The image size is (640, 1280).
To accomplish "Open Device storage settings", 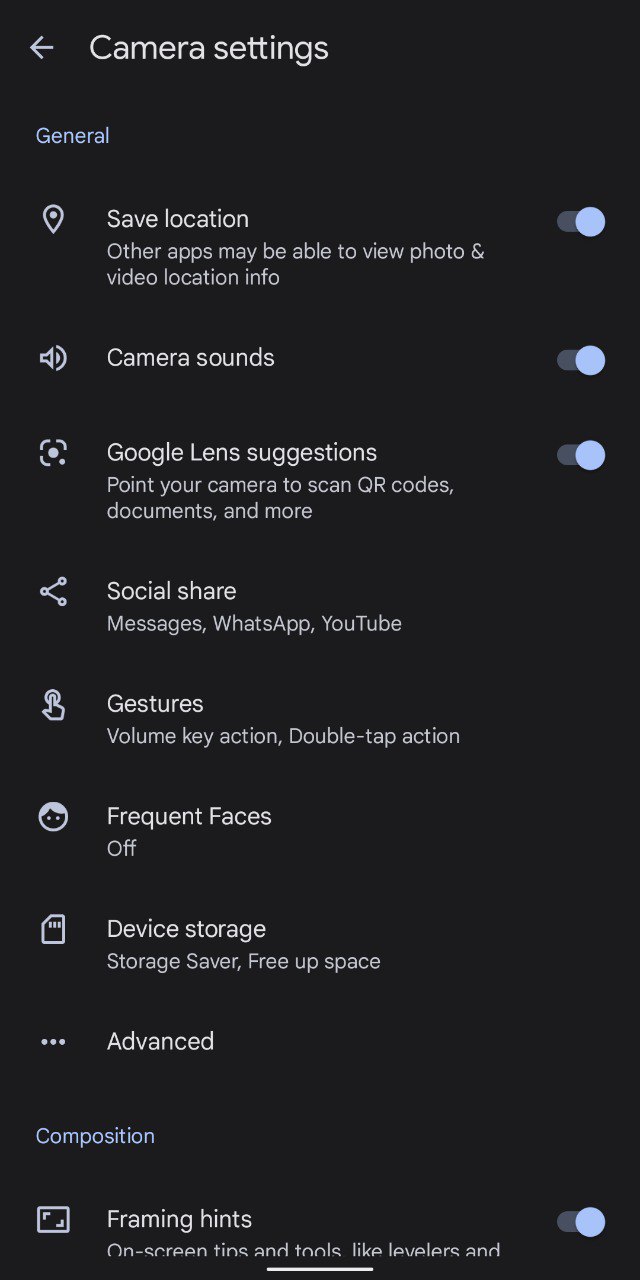I will tap(320, 944).
